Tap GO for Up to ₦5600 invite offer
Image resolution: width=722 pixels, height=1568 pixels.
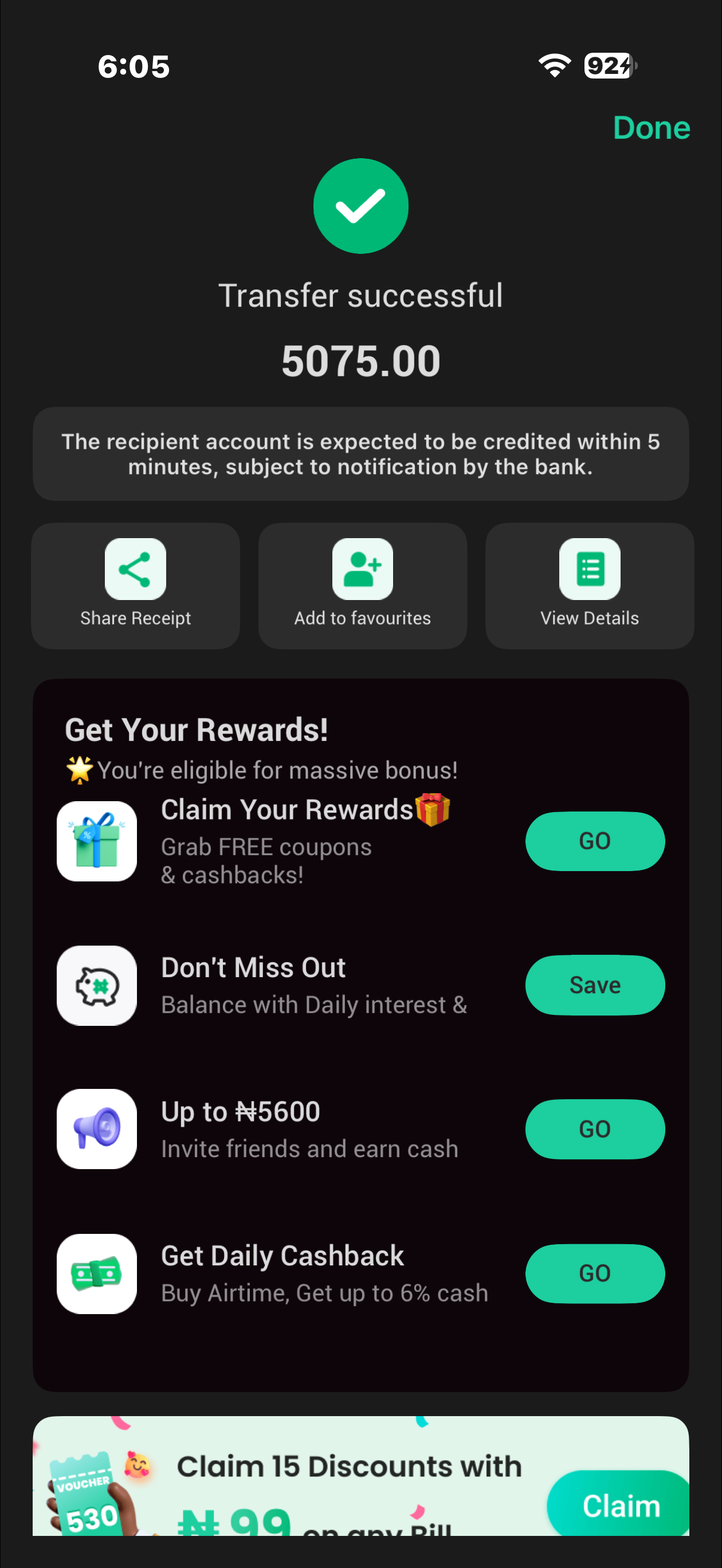click(594, 1128)
